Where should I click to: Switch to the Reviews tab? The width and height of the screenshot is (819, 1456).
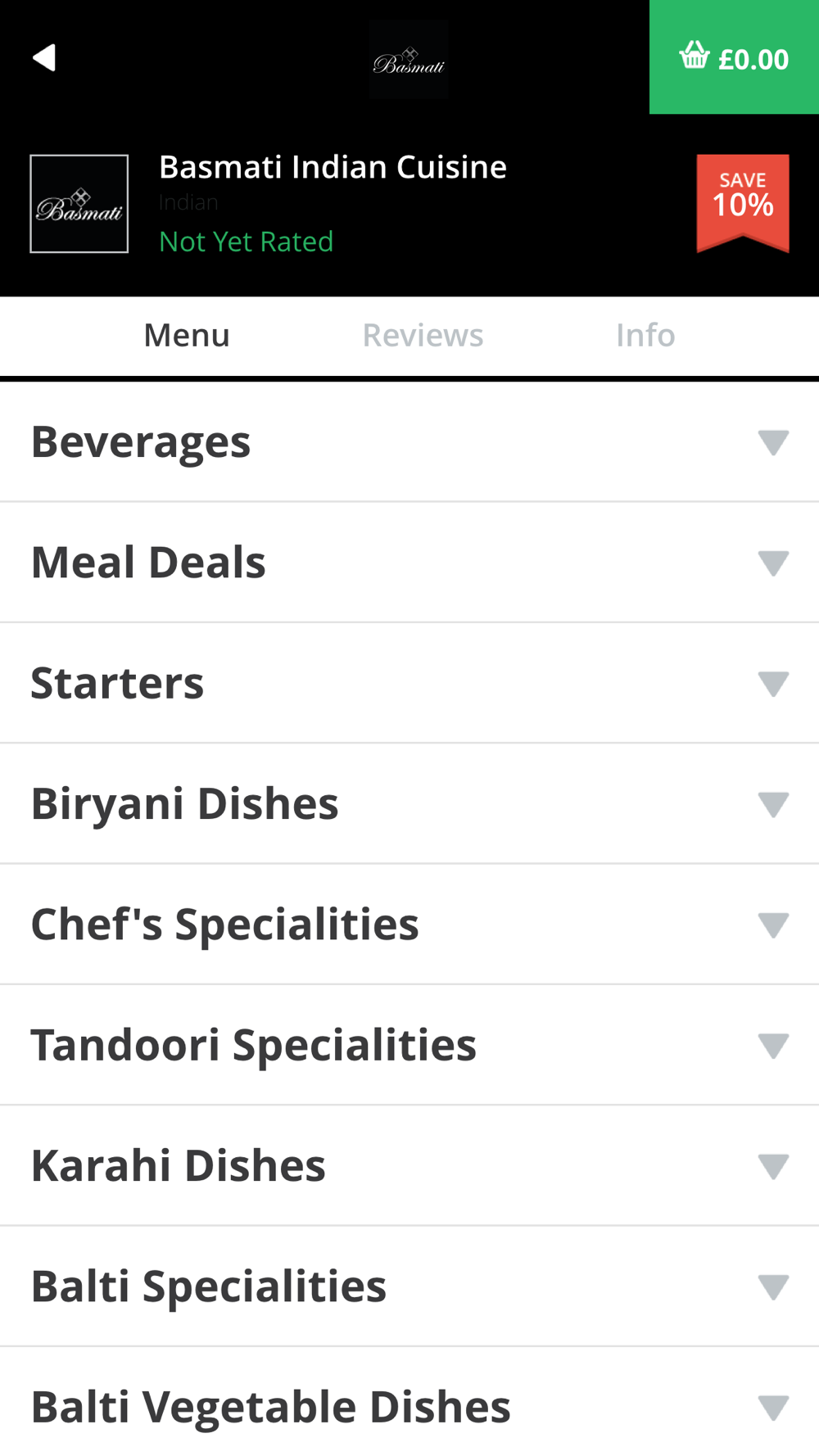[423, 336]
